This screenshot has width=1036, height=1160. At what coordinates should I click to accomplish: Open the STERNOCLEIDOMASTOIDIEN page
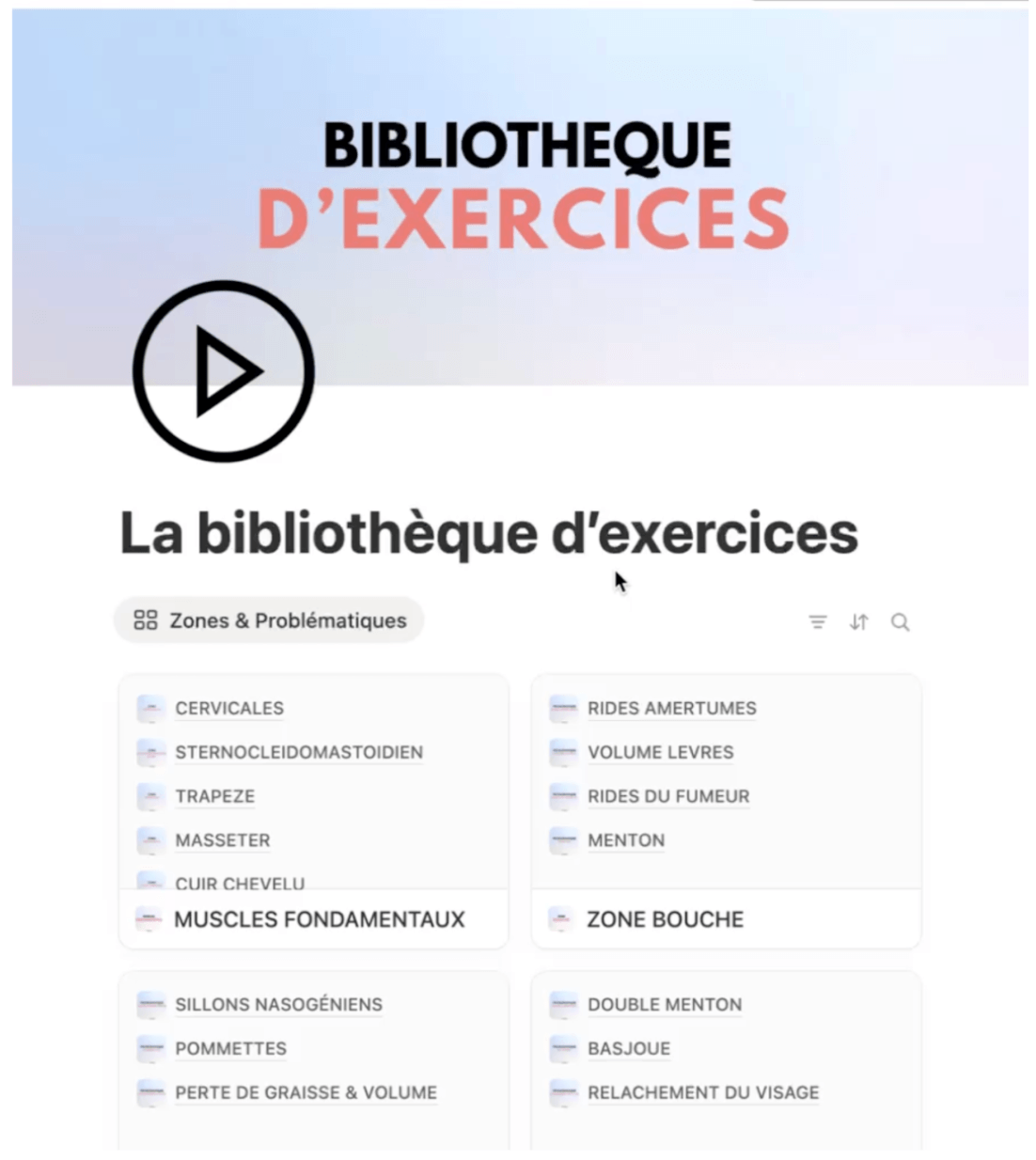(298, 752)
